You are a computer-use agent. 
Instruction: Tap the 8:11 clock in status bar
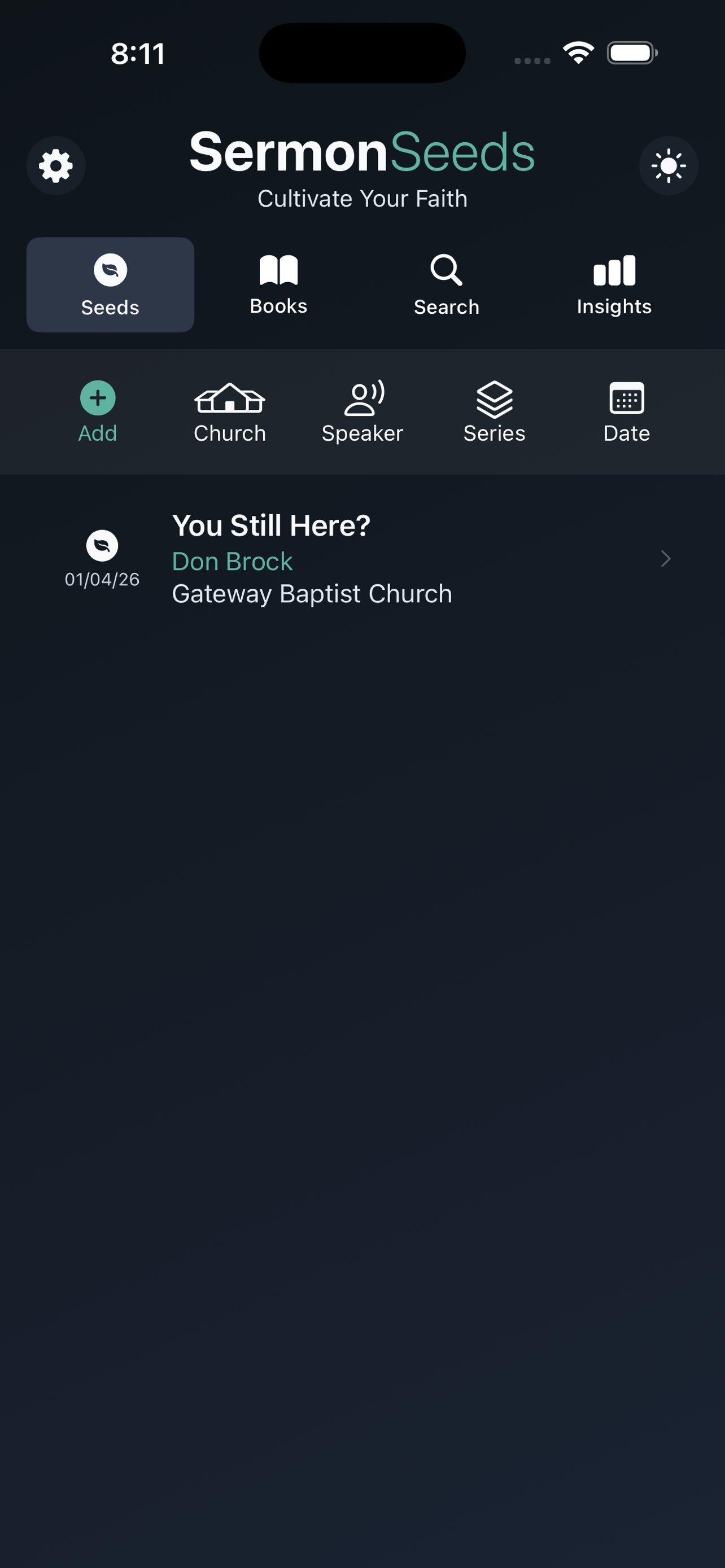(x=136, y=54)
